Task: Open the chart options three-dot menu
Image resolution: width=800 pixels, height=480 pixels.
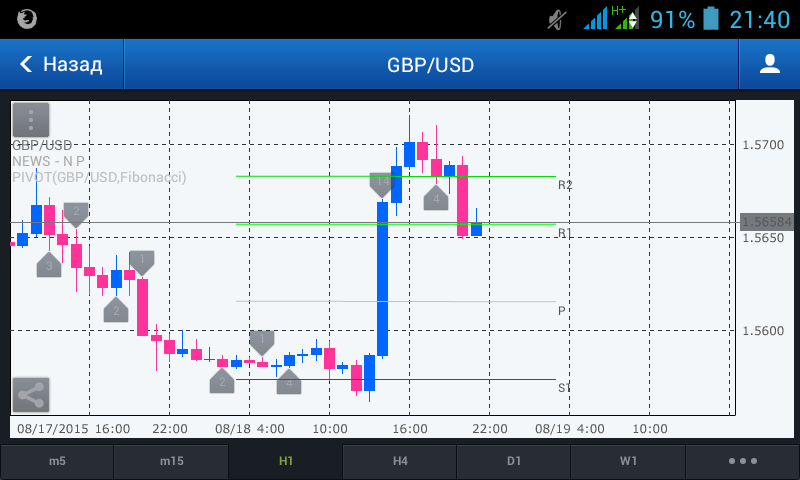Action: (x=31, y=120)
